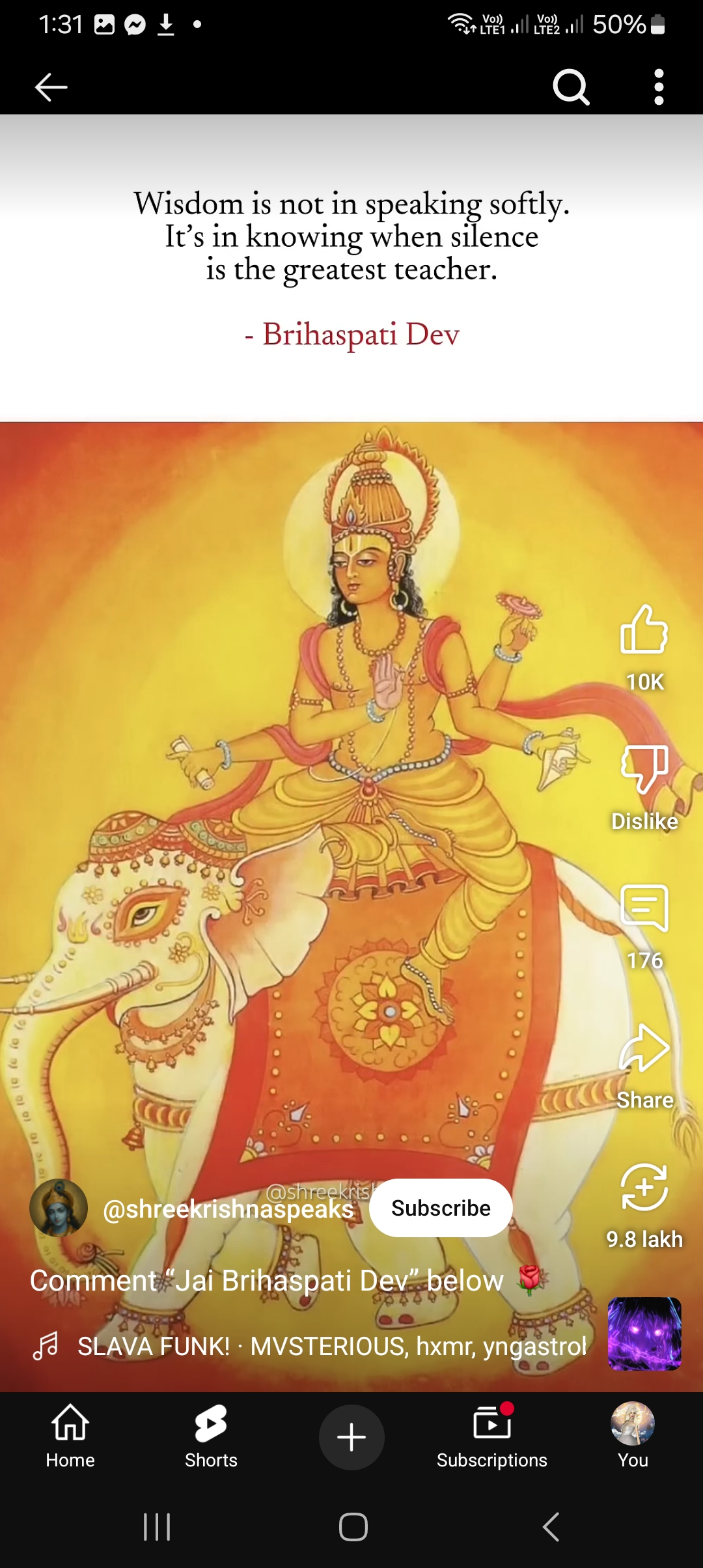Subscribe to @shreekrishnaspeaks
Image resolution: width=703 pixels, height=1568 pixels.
(x=441, y=1208)
